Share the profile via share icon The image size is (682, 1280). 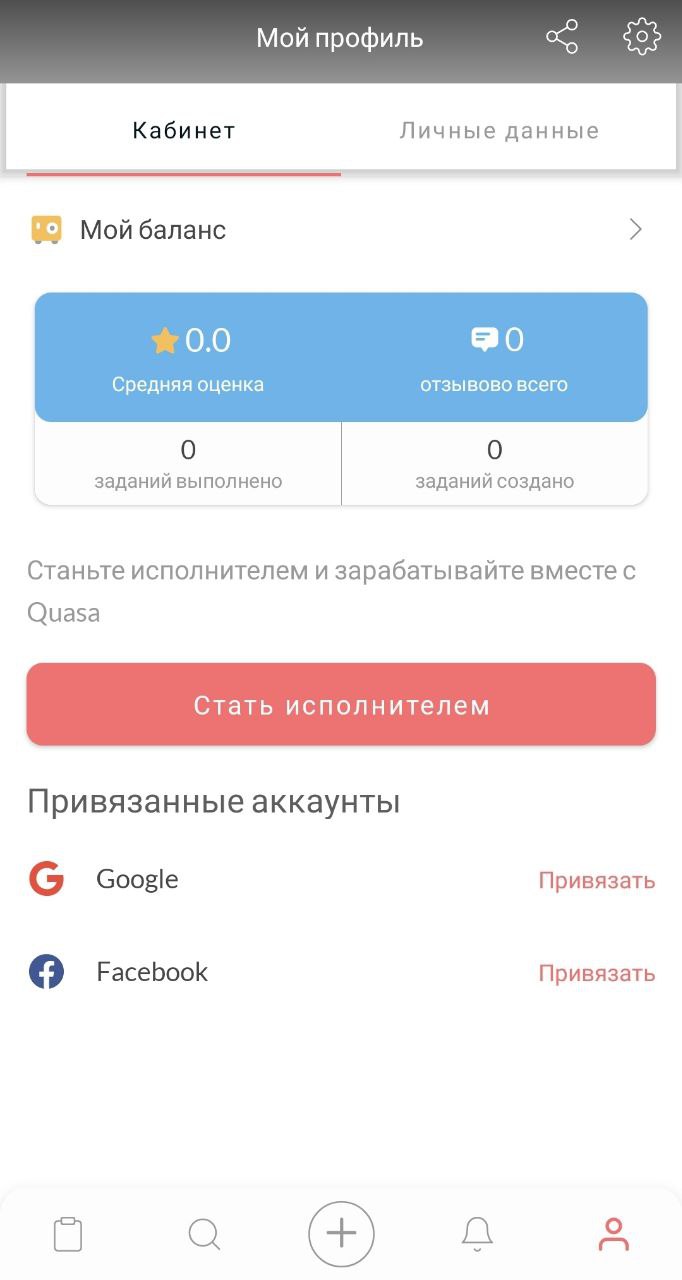[x=562, y=38]
